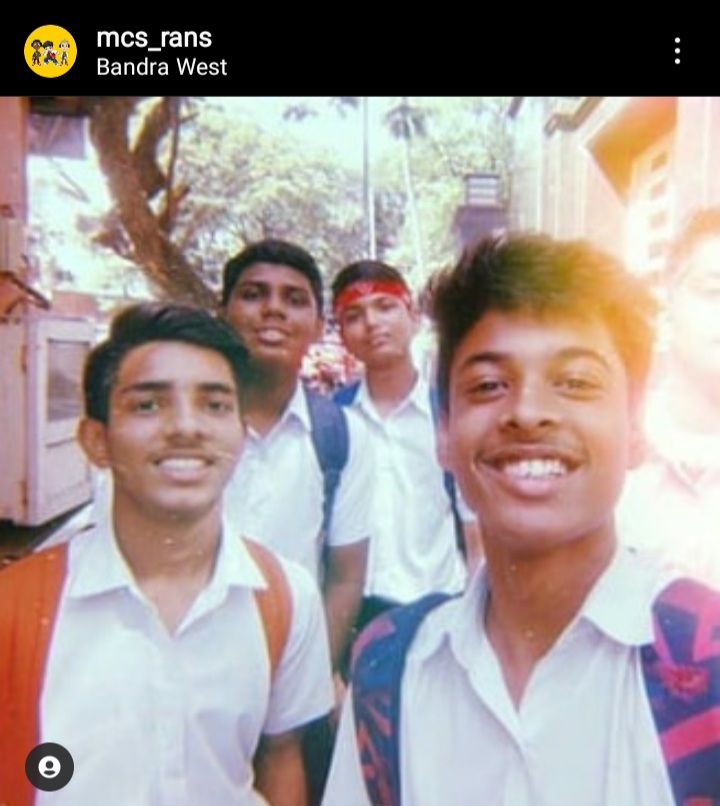Open mcs_rans profile picture
The width and height of the screenshot is (720, 806).
point(50,51)
